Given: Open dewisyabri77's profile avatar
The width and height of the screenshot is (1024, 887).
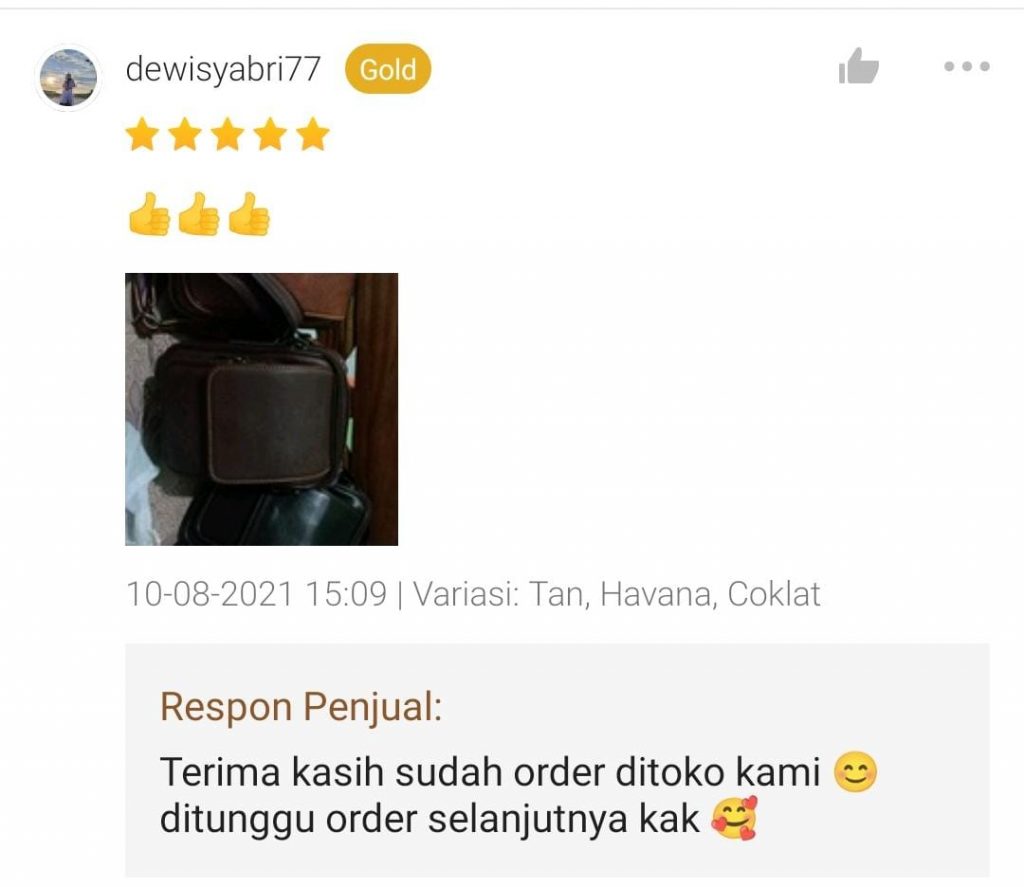Looking at the screenshot, I should tap(68, 77).
